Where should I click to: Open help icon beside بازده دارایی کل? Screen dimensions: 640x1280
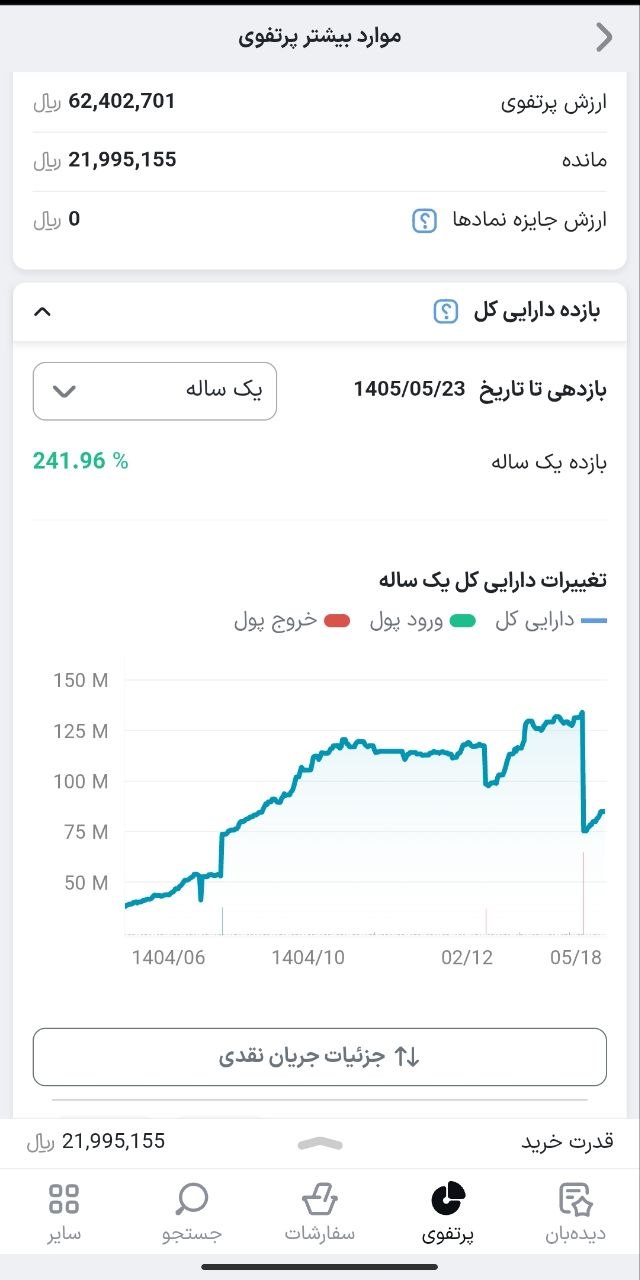[446, 312]
